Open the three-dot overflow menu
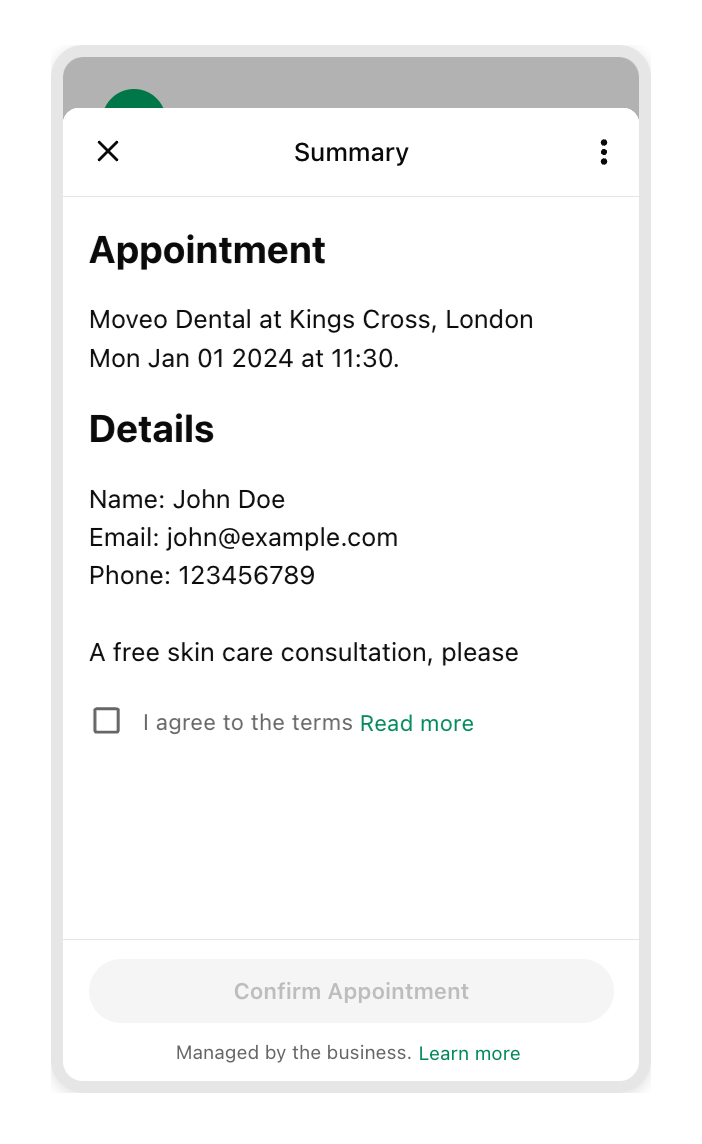 [603, 152]
